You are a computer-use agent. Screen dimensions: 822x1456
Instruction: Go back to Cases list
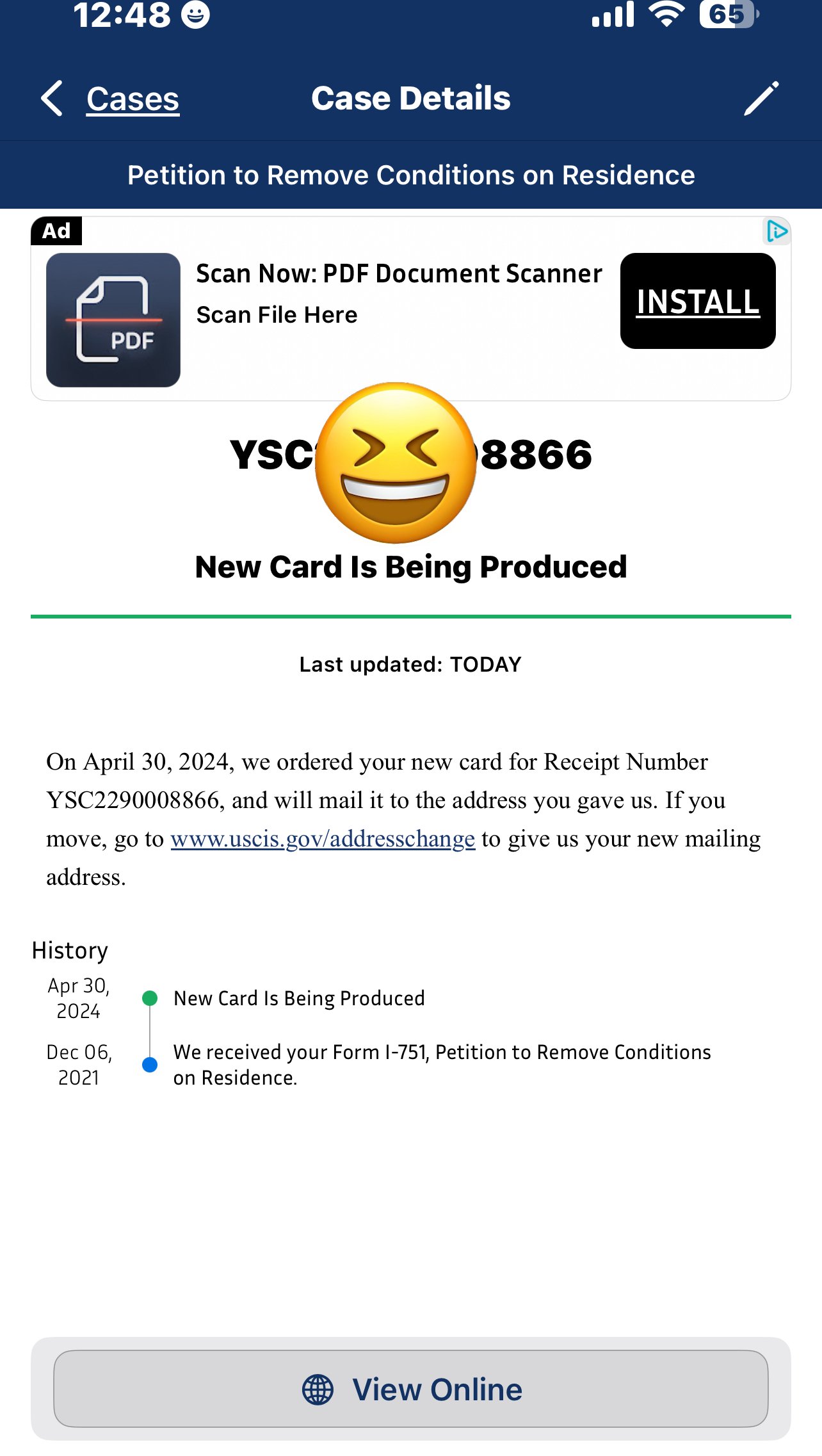pyautogui.click(x=112, y=99)
